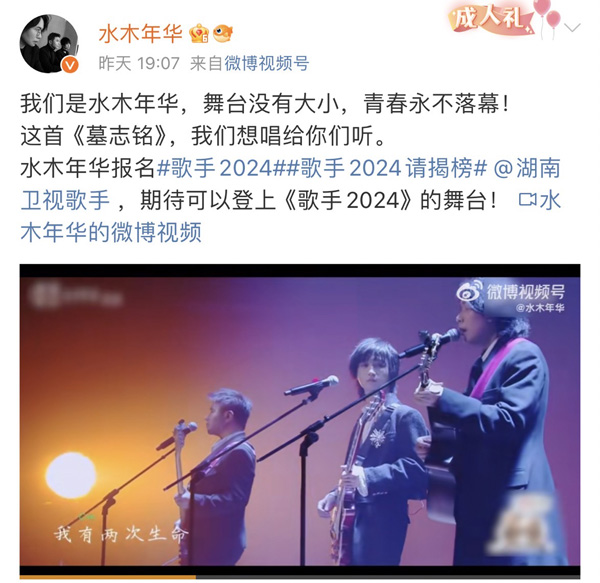
Task: Play the concert video
Action: coord(300,420)
